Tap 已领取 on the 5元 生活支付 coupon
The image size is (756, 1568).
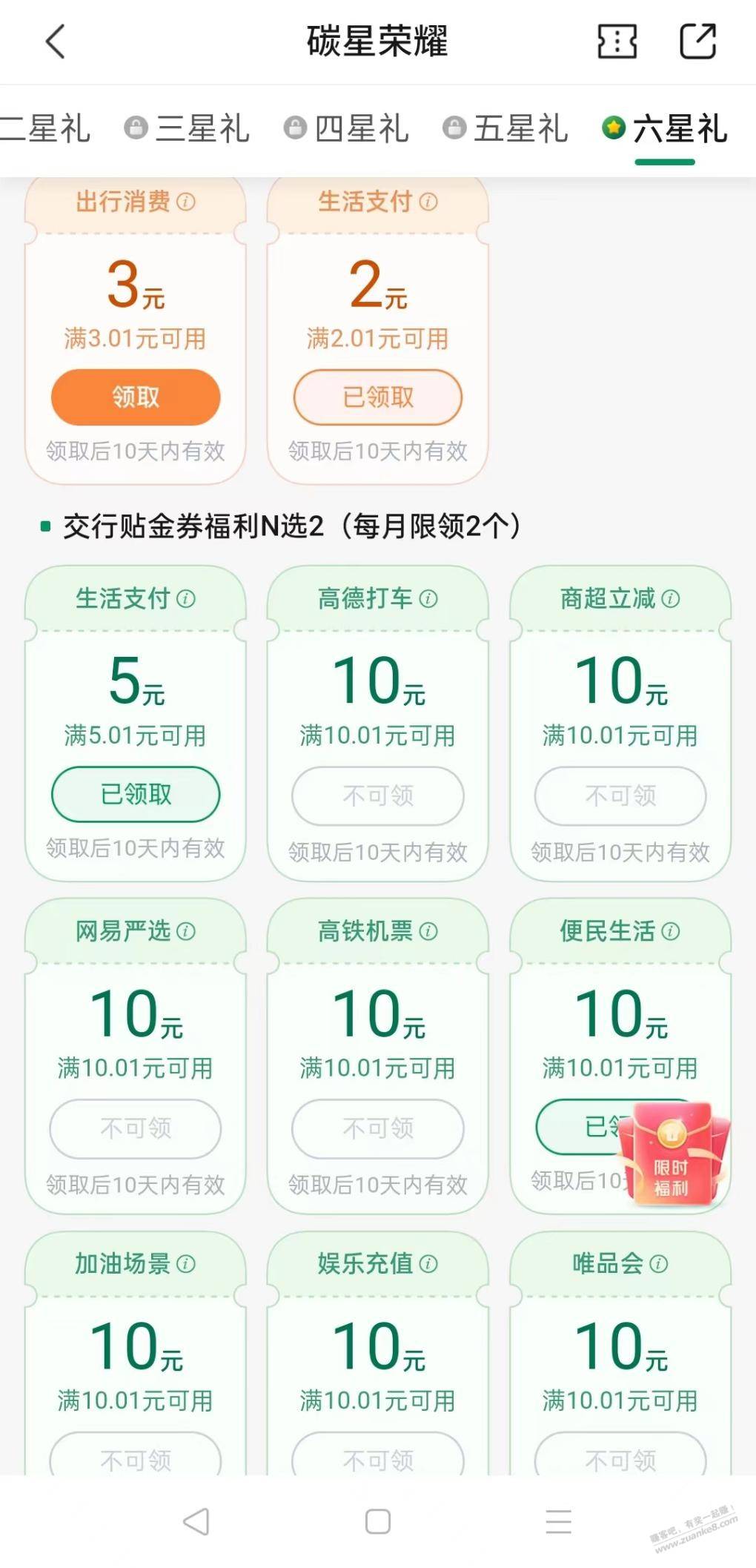coord(136,795)
